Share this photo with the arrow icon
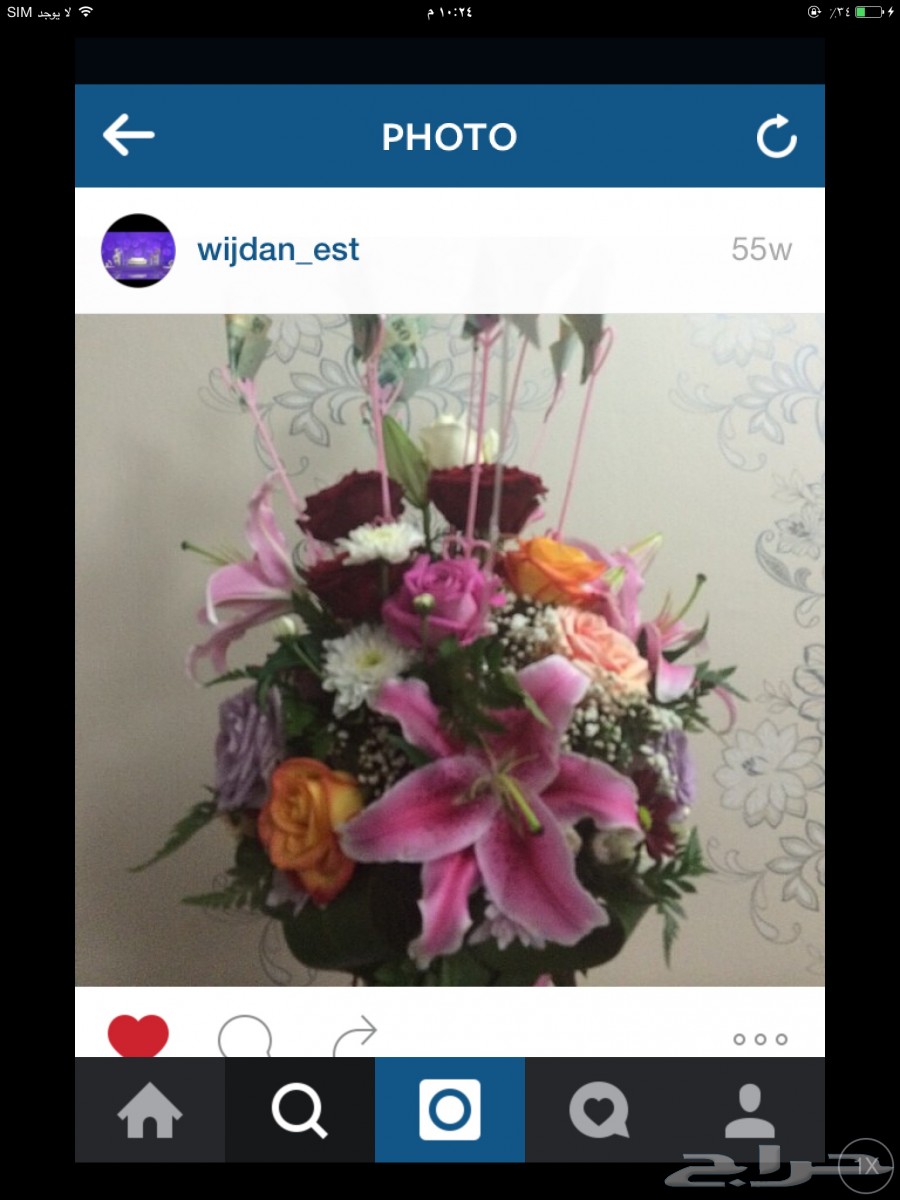 (354, 1037)
